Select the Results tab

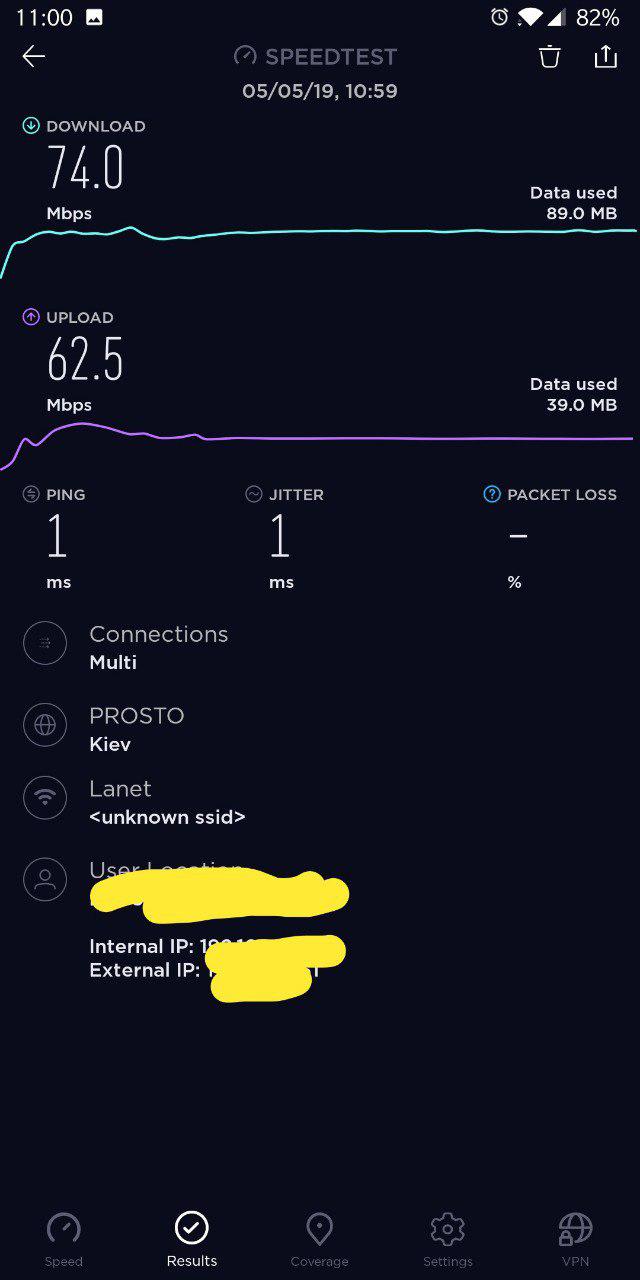(192, 1239)
